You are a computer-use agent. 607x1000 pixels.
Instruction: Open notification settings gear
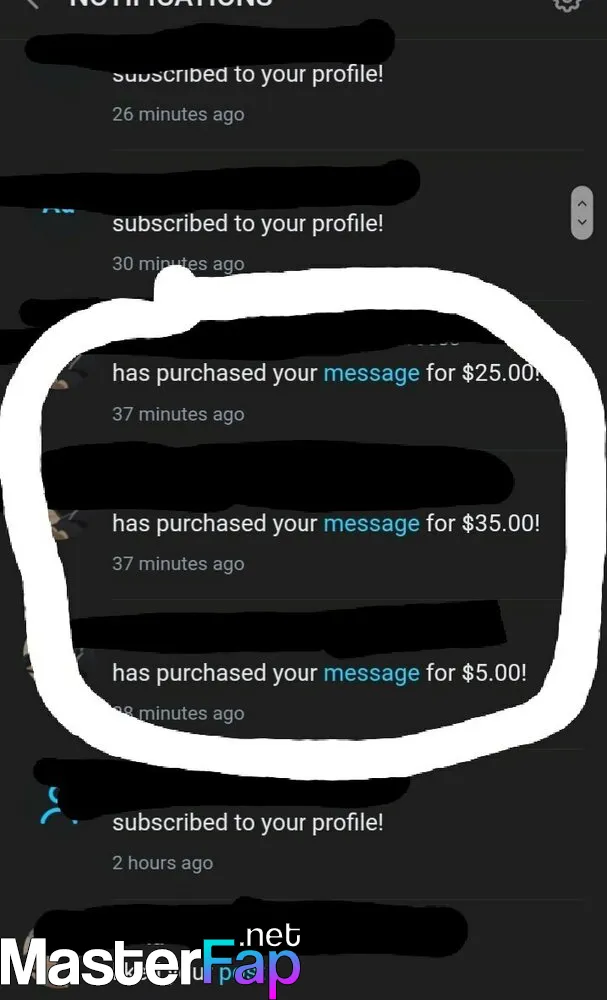click(x=566, y=4)
